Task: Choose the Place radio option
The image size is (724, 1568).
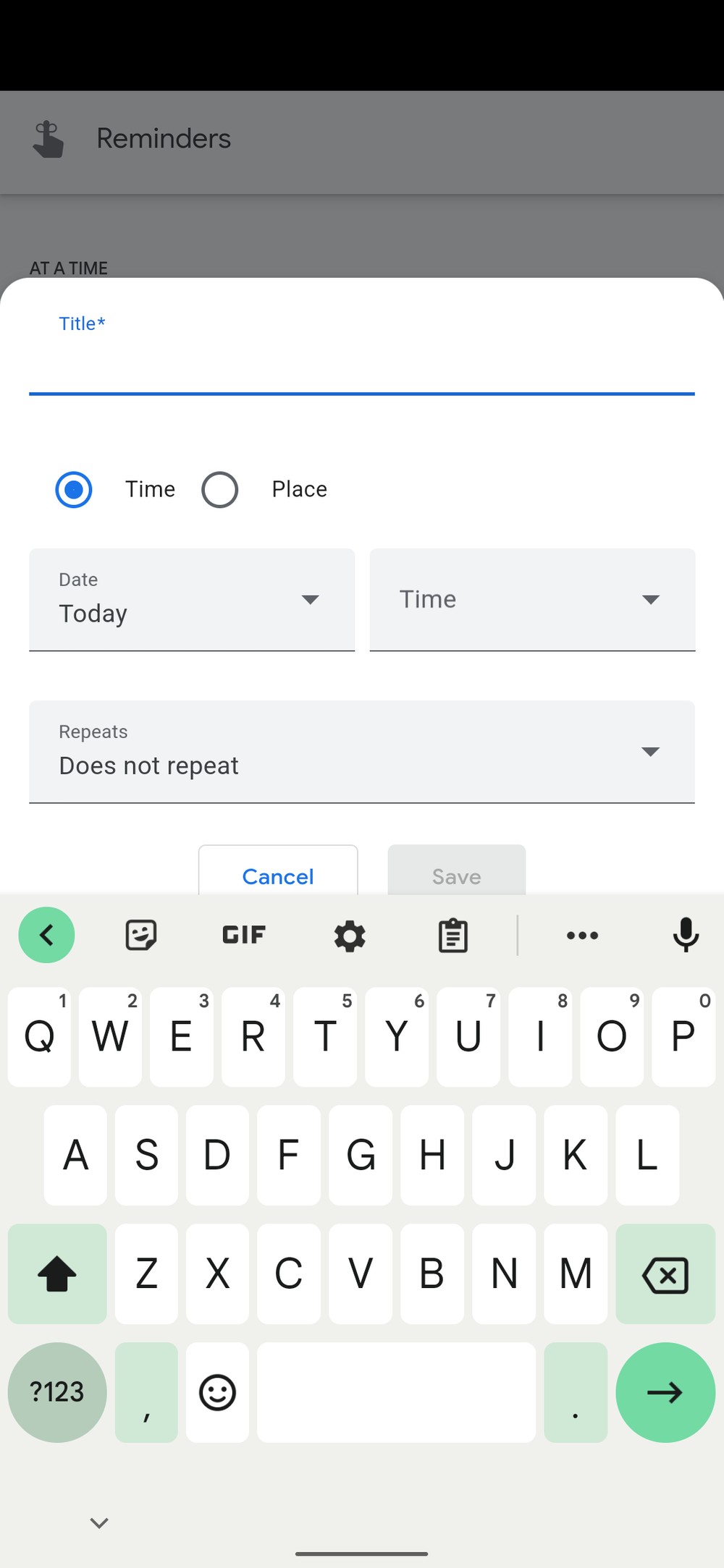Action: click(220, 490)
